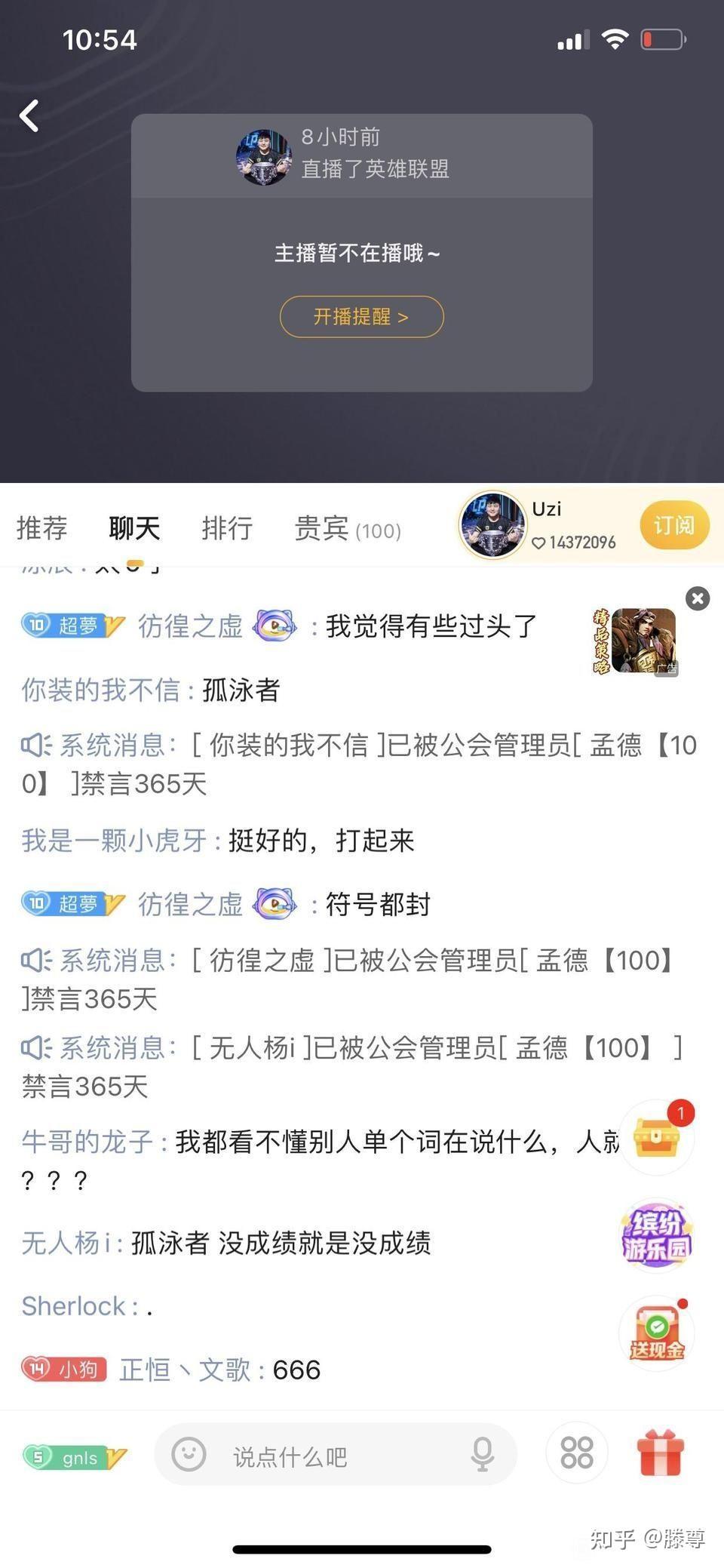Open the emoji picker in the chat bar
This screenshot has width=724, height=1568.
[190, 1456]
